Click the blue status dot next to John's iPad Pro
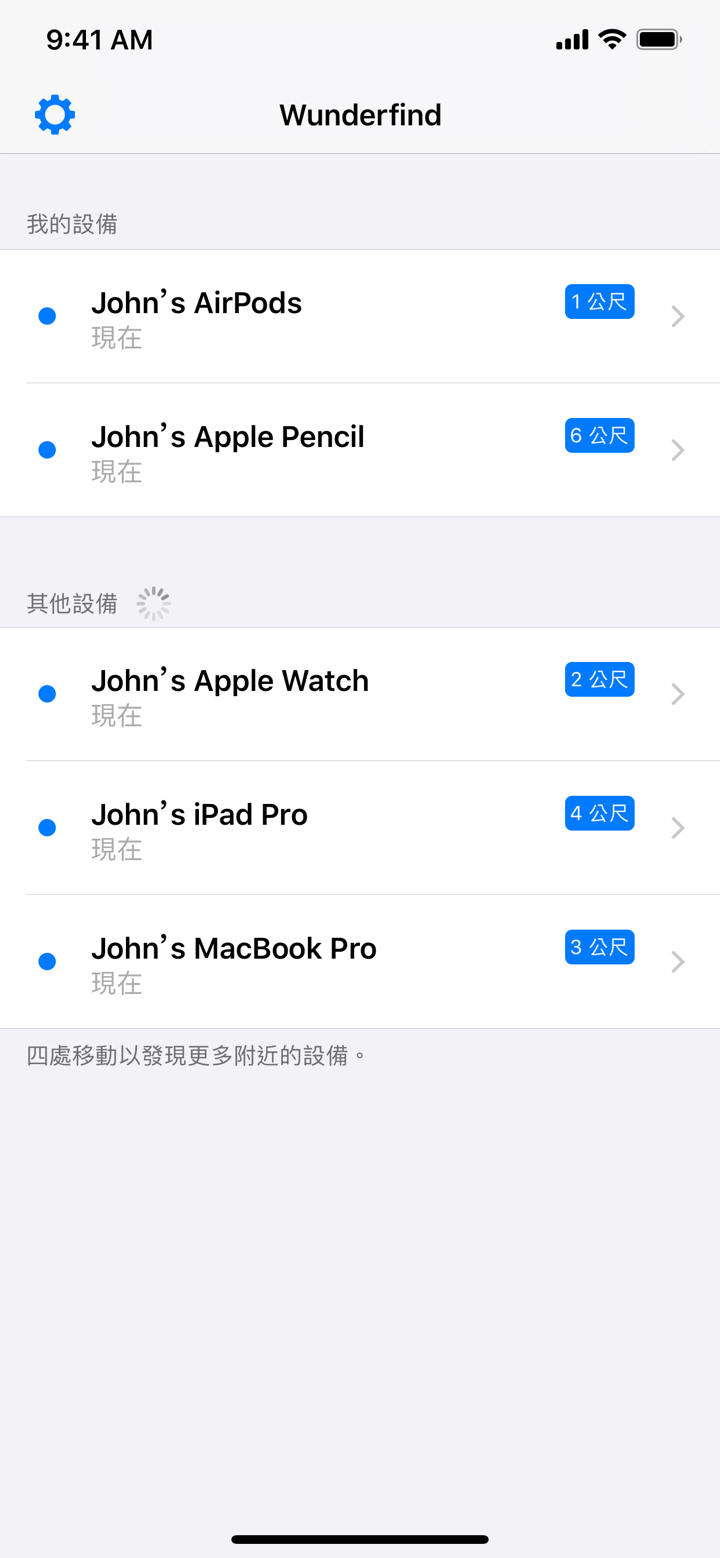 pos(46,827)
